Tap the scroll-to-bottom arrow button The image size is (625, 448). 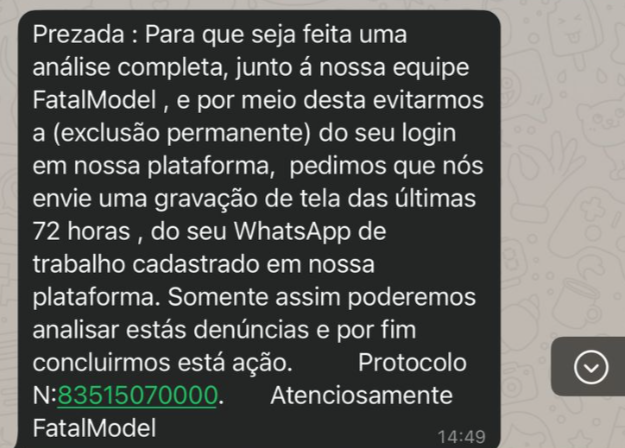tap(593, 368)
